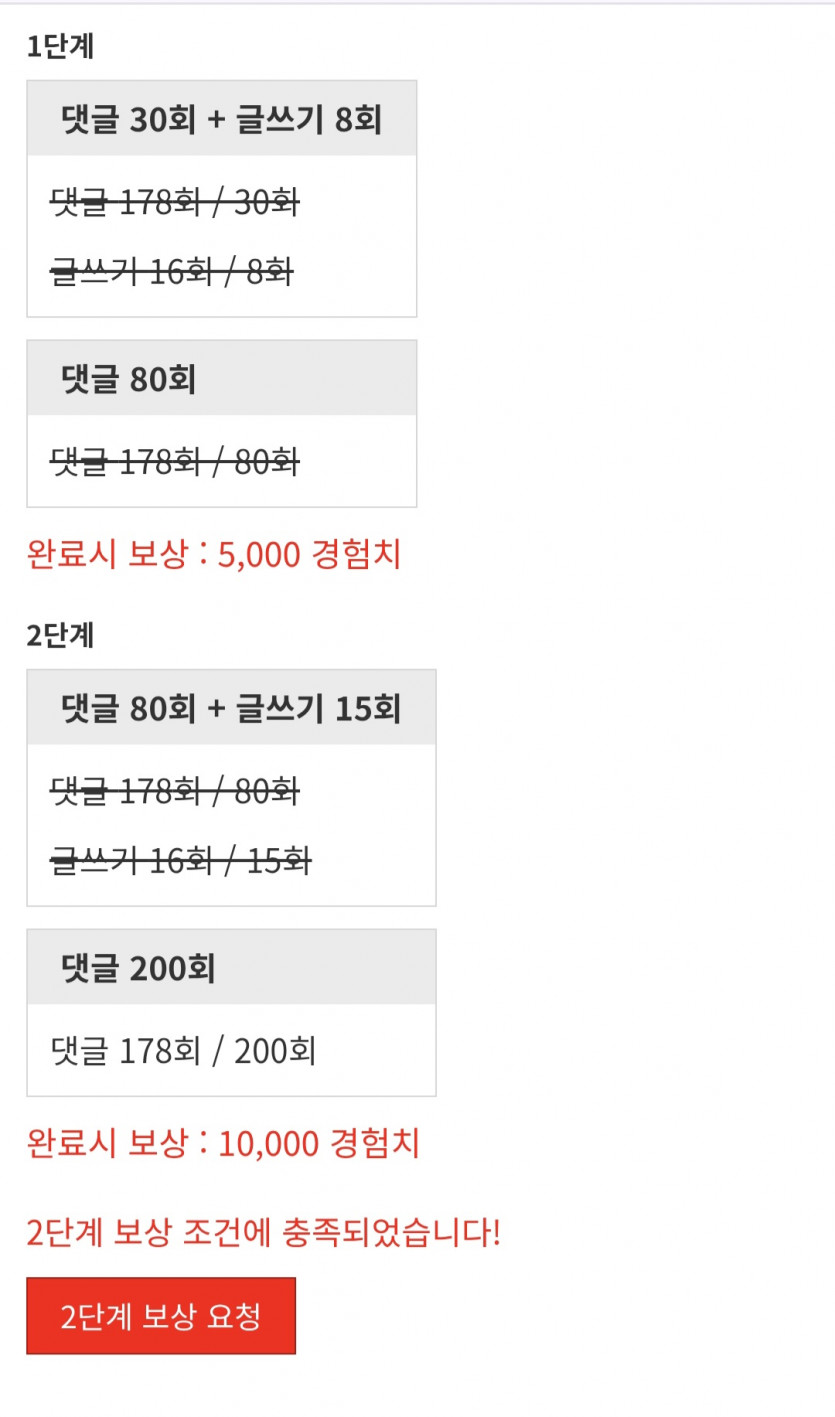Click inside the first 1단계 mission box
Image resolution: width=835 pixels, height=1417 pixels.
pyautogui.click(x=222, y=238)
